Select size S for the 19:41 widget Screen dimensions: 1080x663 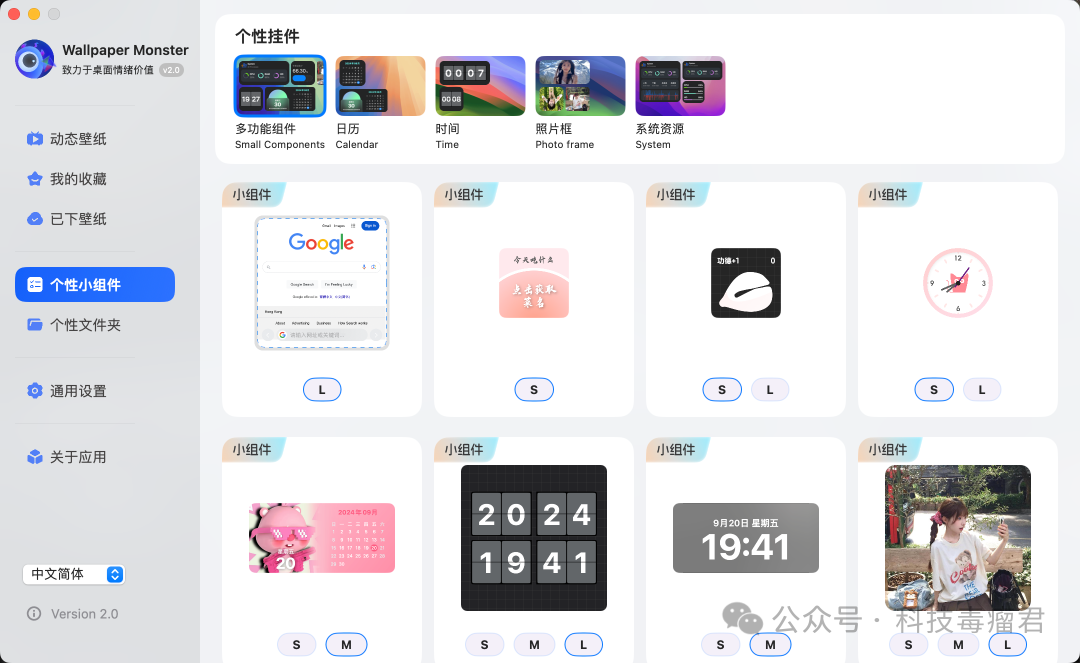click(x=721, y=645)
